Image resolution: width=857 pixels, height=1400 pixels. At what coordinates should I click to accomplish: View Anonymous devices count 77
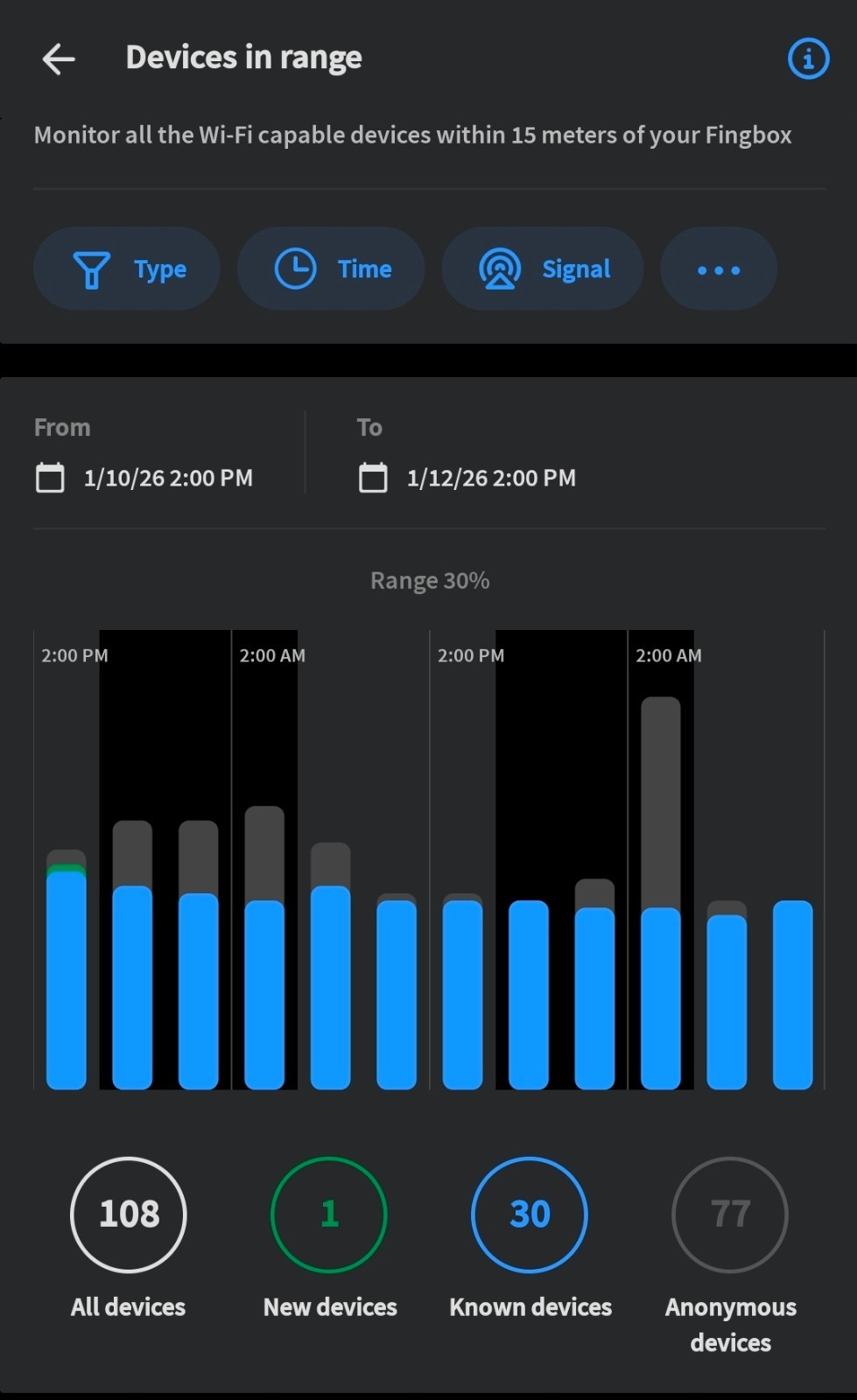730,1214
